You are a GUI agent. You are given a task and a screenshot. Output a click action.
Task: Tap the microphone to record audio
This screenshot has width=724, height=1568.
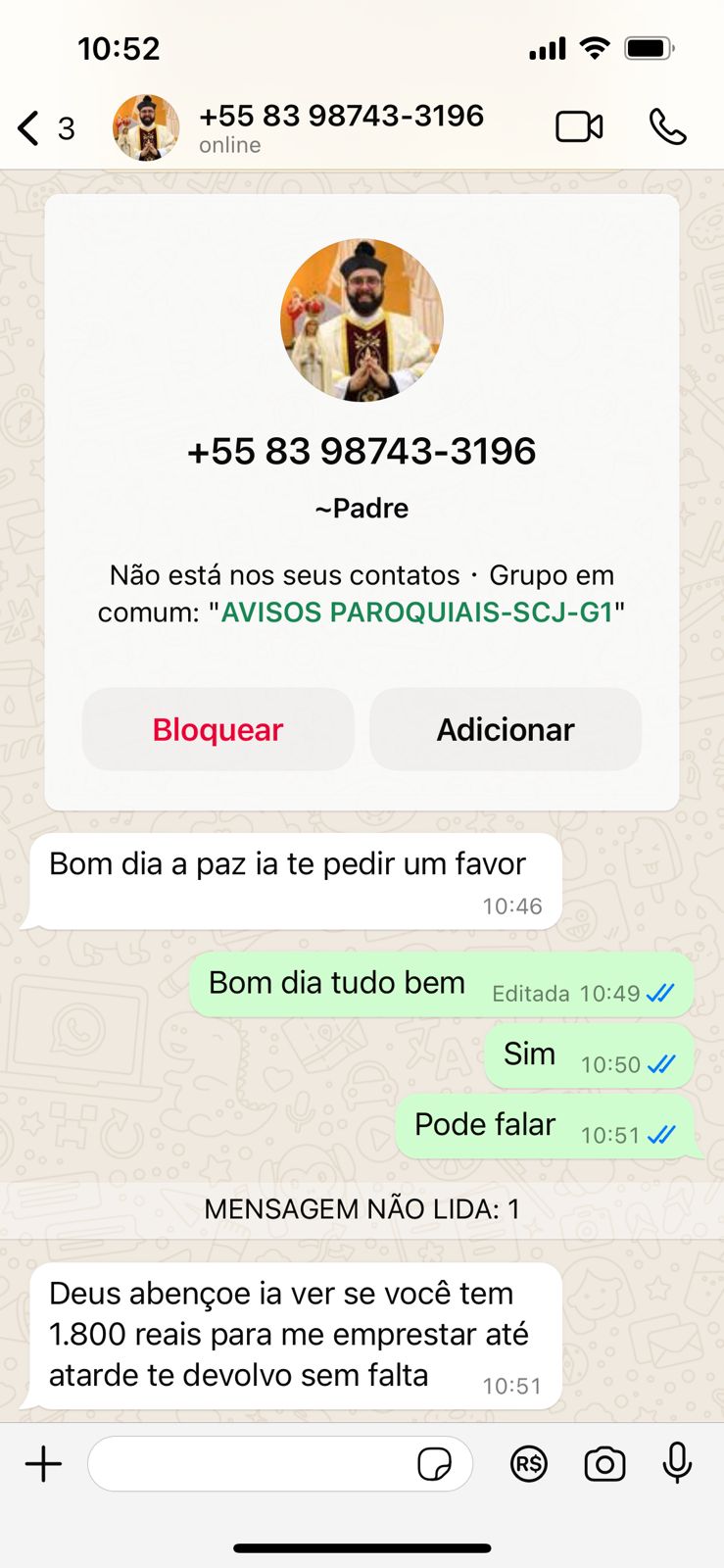677,1464
